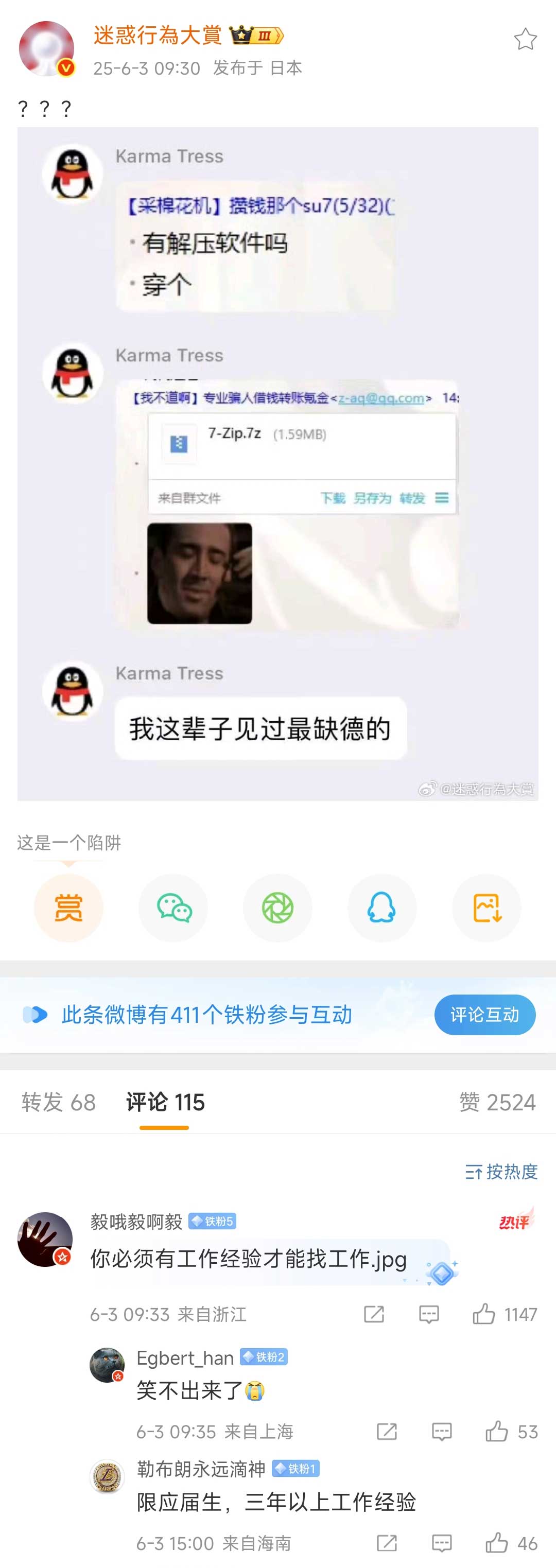Switch to the 评论 115 tab
556x1568 pixels.
(165, 1102)
